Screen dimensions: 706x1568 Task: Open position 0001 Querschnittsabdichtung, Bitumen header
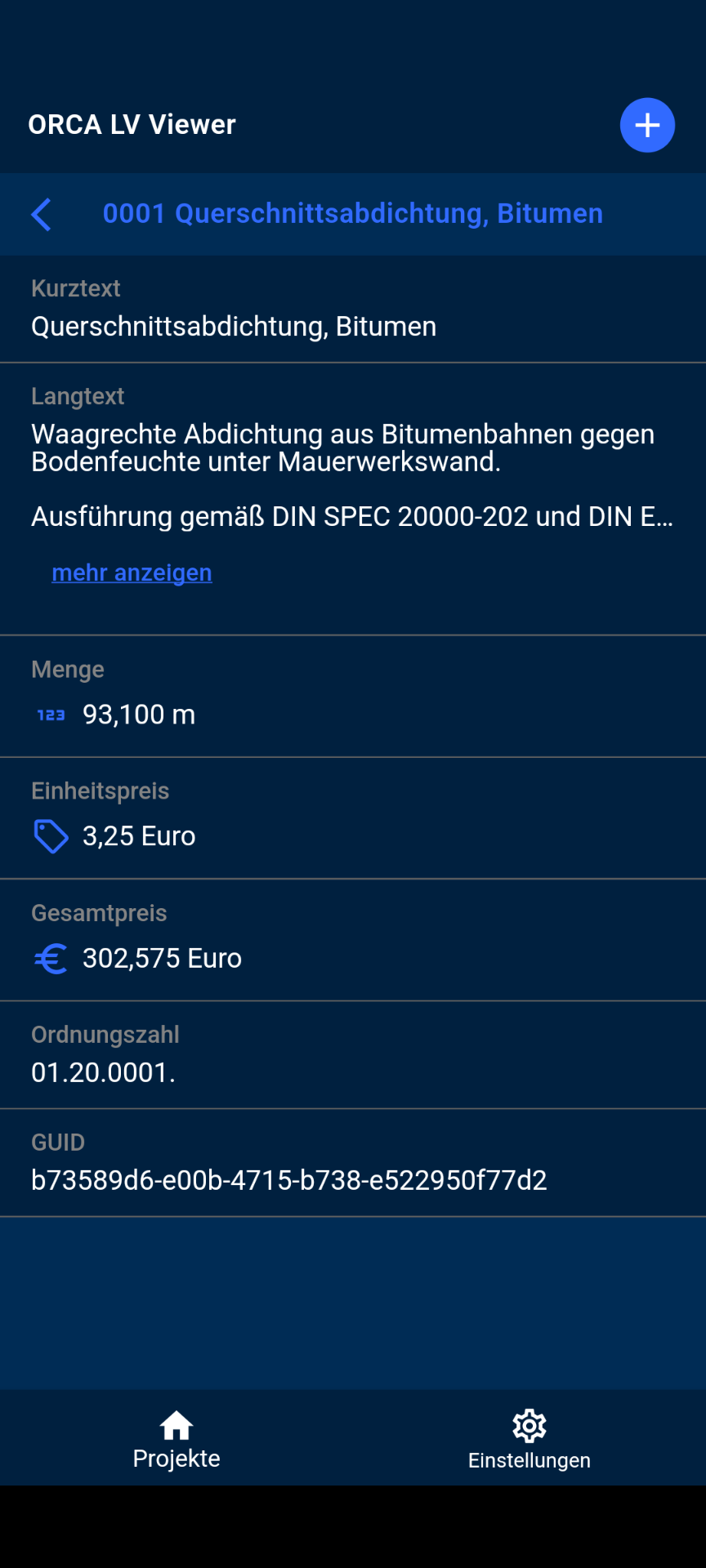[354, 213]
